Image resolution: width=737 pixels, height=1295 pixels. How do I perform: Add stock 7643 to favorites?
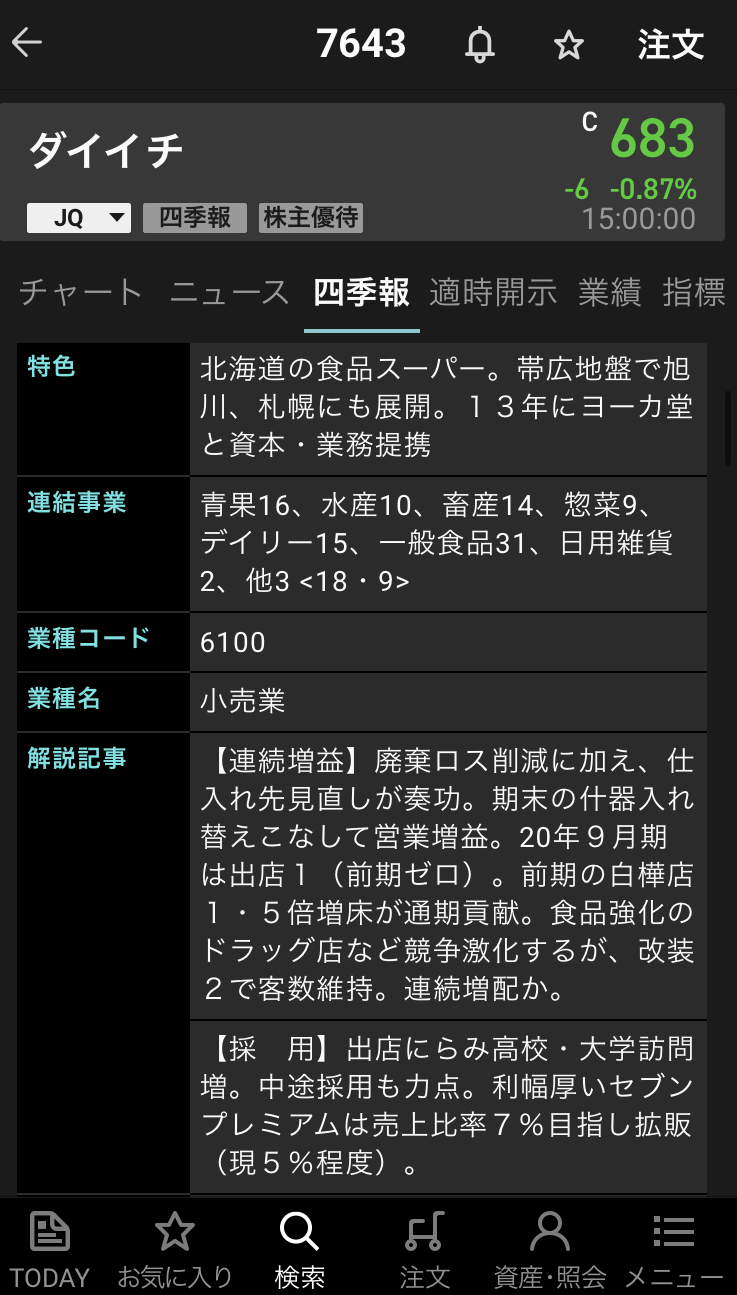pyautogui.click(x=569, y=44)
